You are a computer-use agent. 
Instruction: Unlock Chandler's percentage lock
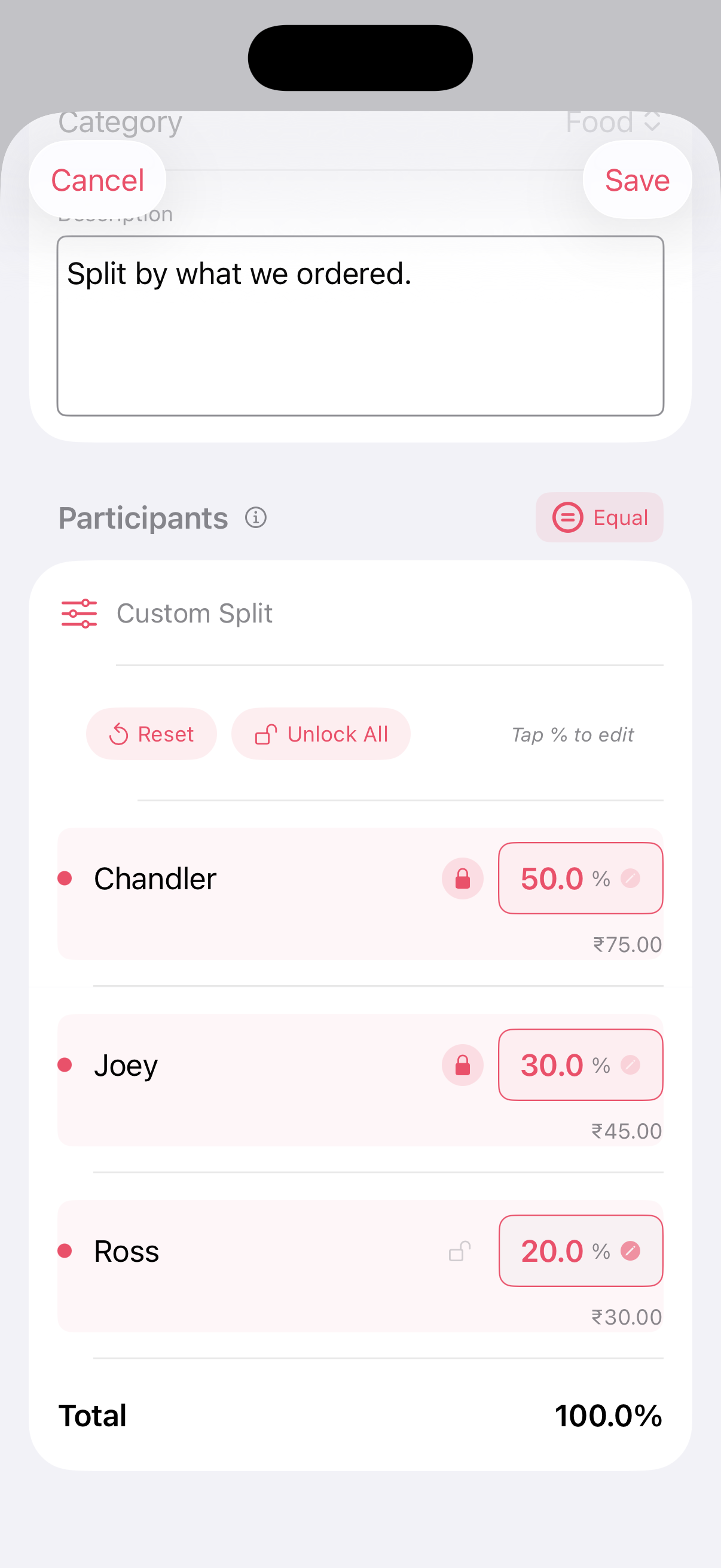click(x=462, y=878)
